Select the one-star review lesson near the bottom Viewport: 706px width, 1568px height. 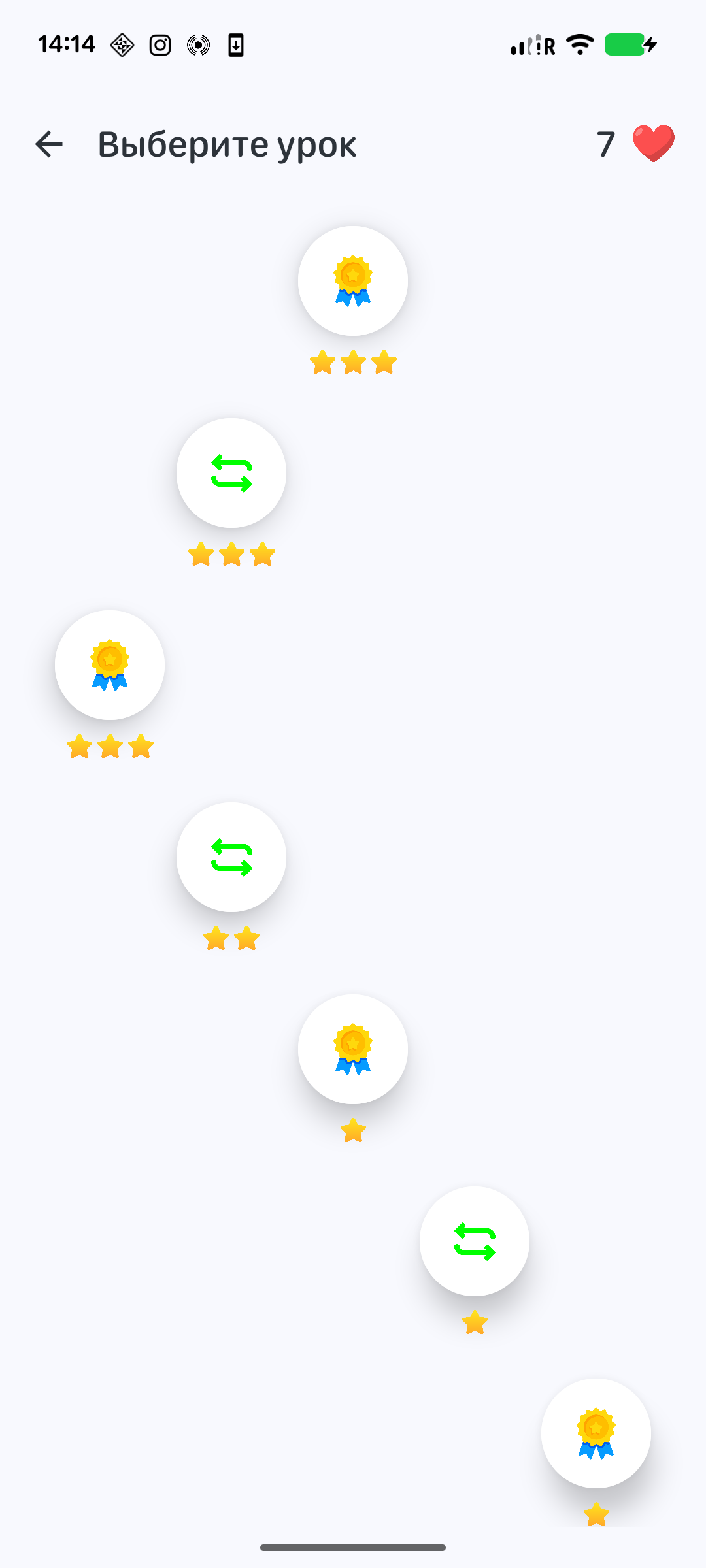(475, 1240)
